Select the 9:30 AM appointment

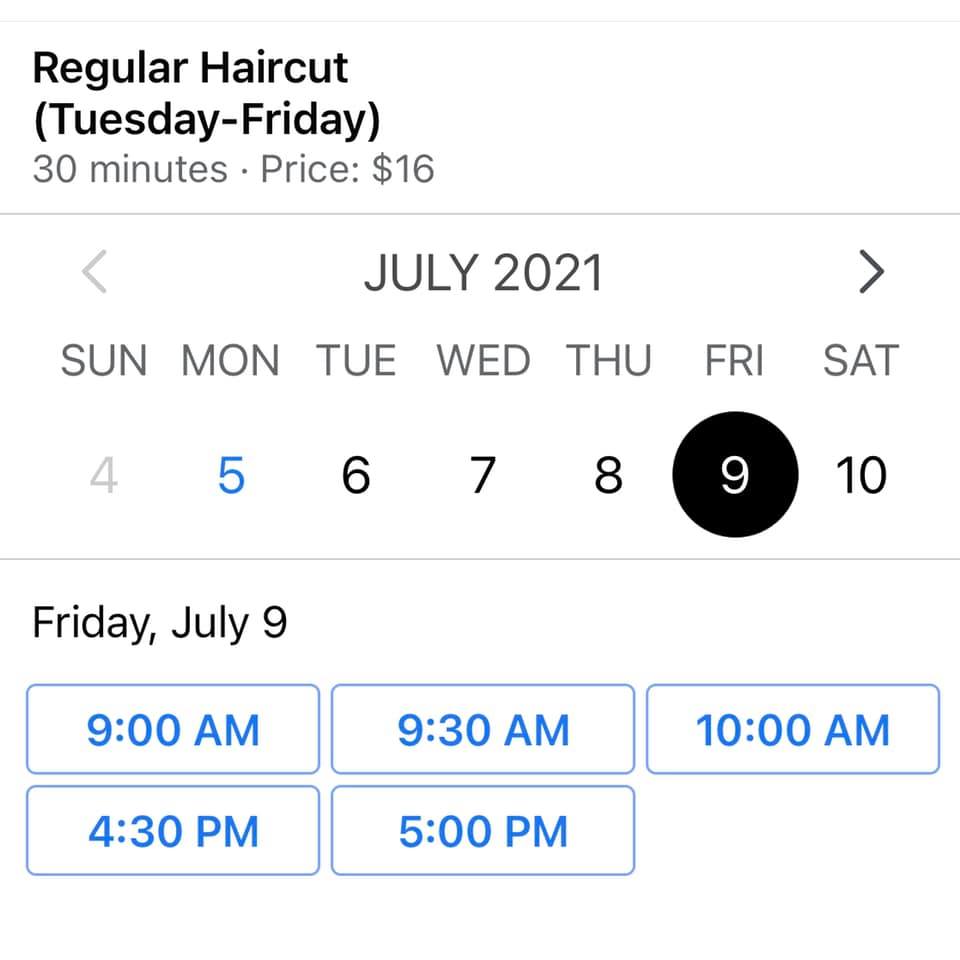[483, 729]
